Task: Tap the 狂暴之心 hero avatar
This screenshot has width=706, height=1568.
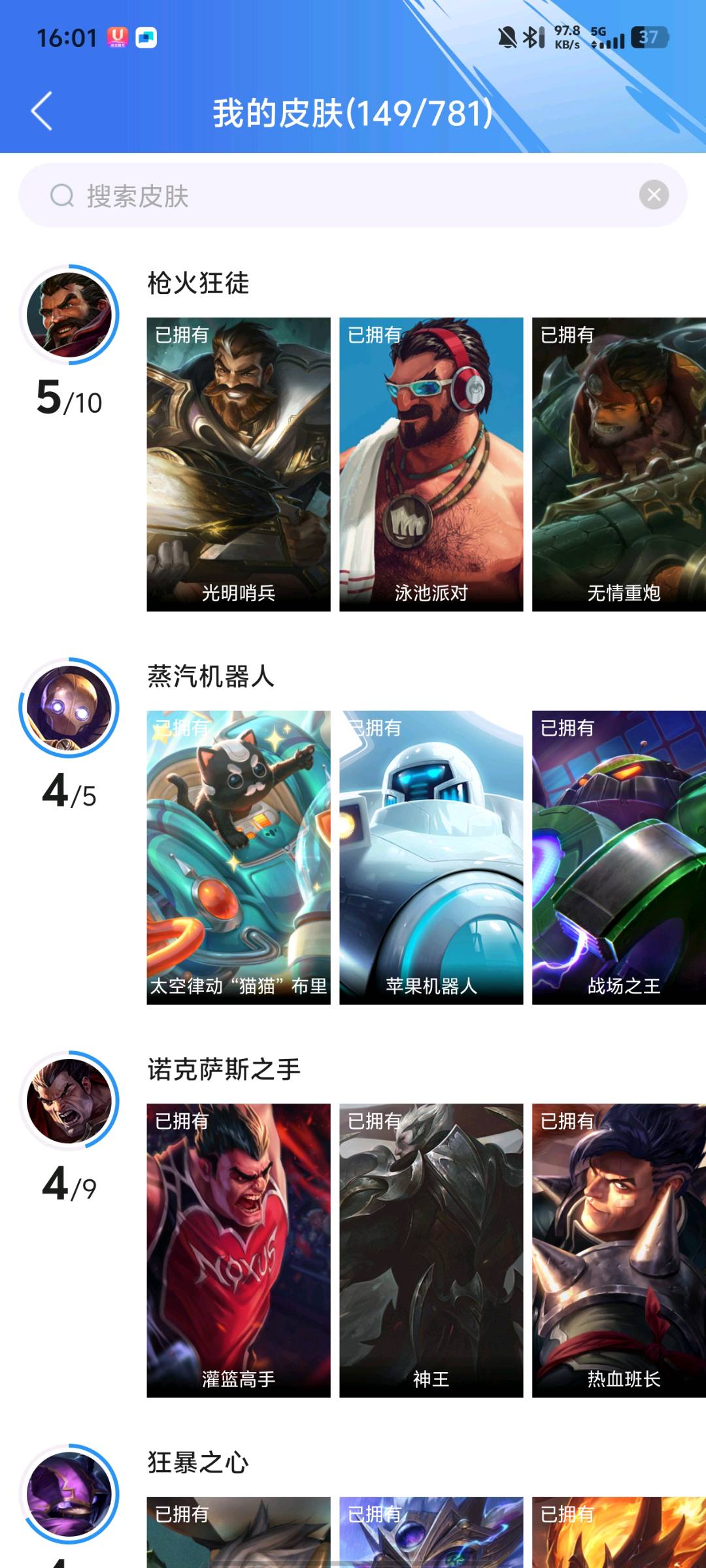Action: 69,1495
